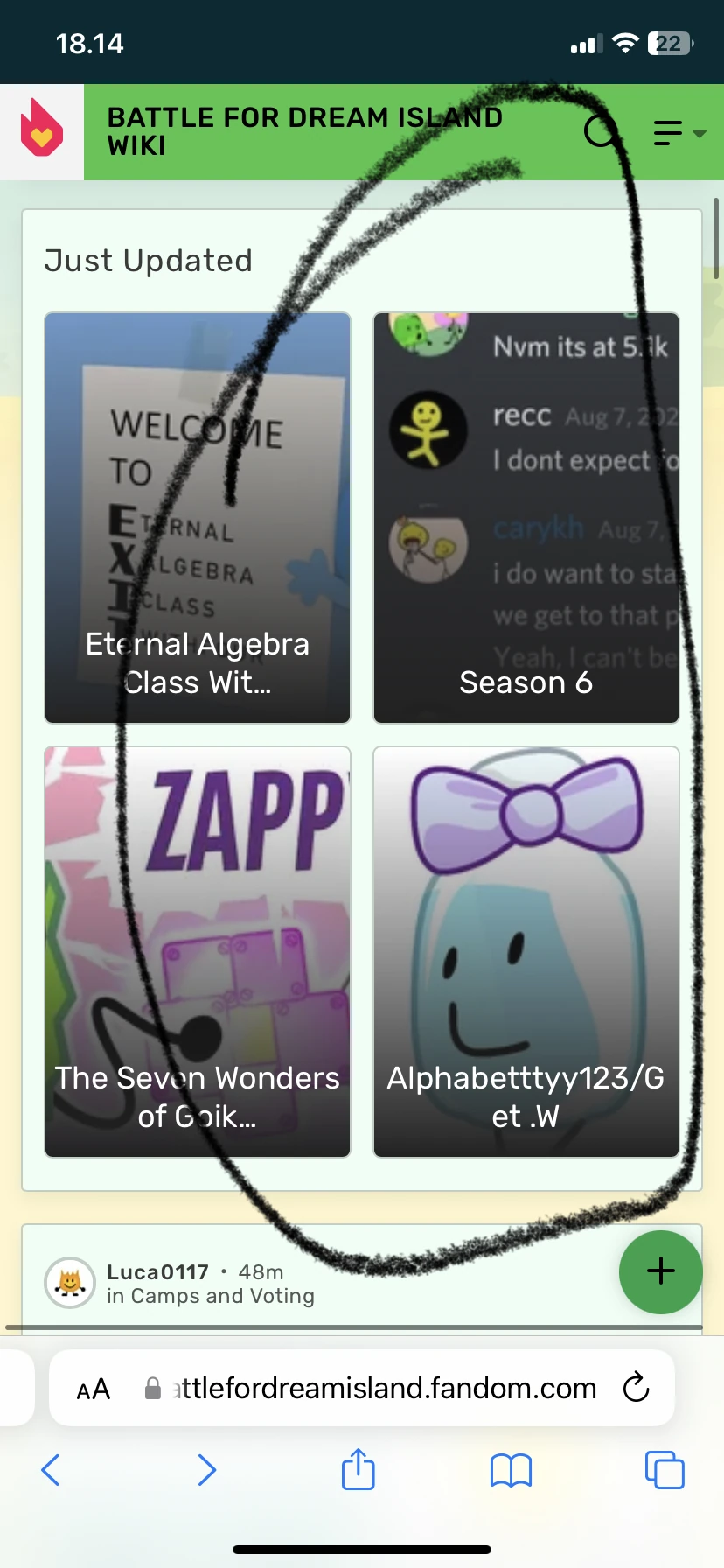Share this wiki page
The height and width of the screenshot is (1568, 724).
point(359,1470)
